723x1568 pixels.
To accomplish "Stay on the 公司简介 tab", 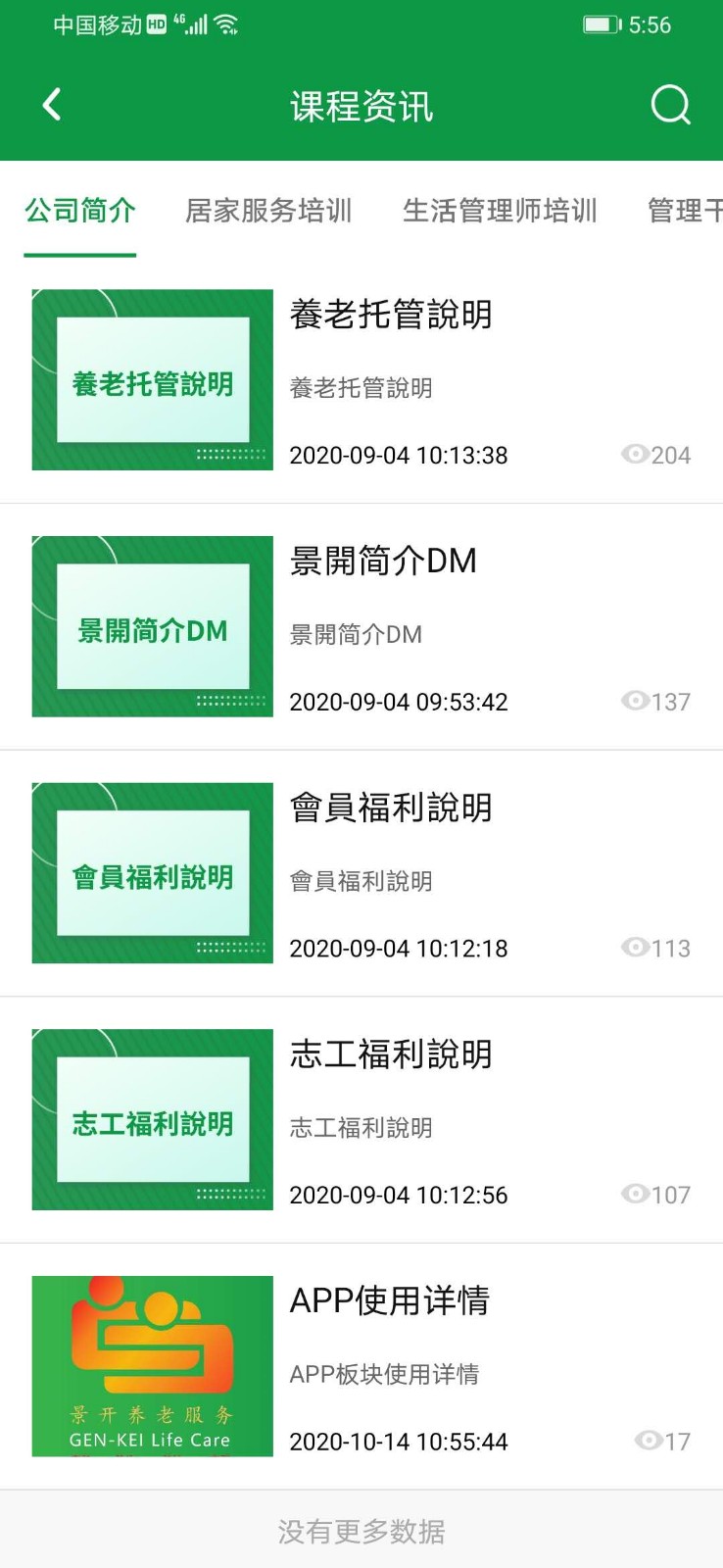I will point(79,211).
